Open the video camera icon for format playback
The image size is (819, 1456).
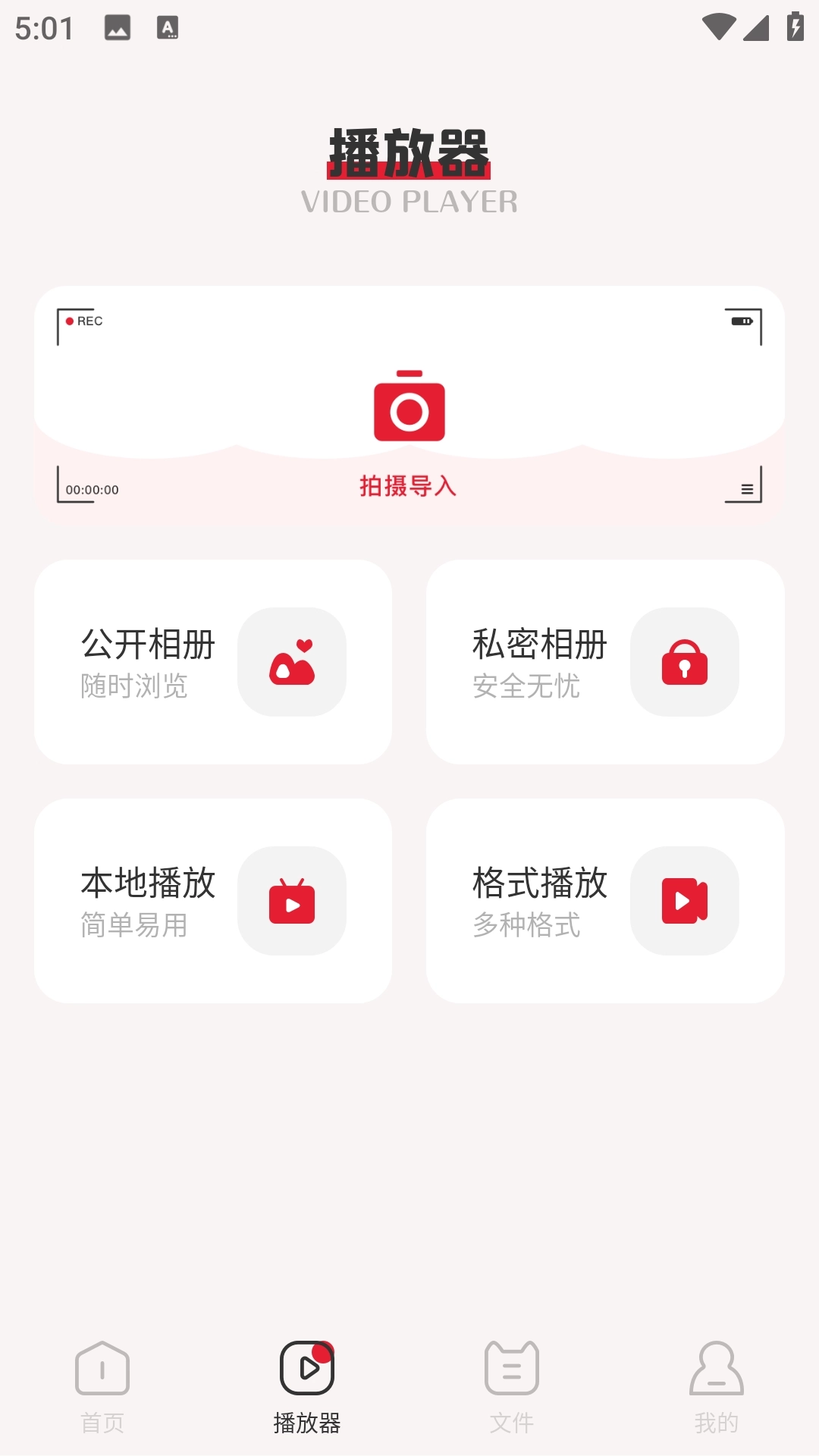pos(684,900)
